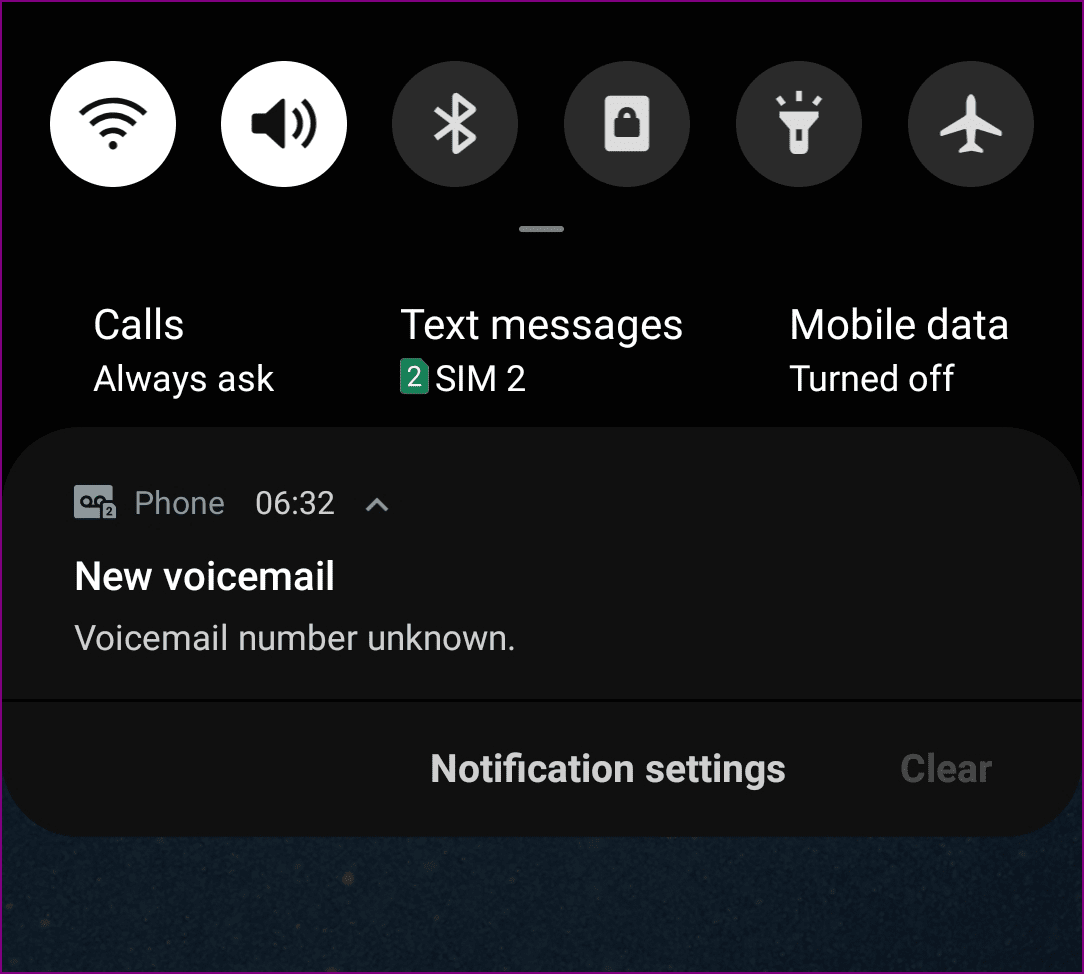1084x974 pixels.
Task: Turn off Wi-Fi quick toggle
Action: pos(113,125)
